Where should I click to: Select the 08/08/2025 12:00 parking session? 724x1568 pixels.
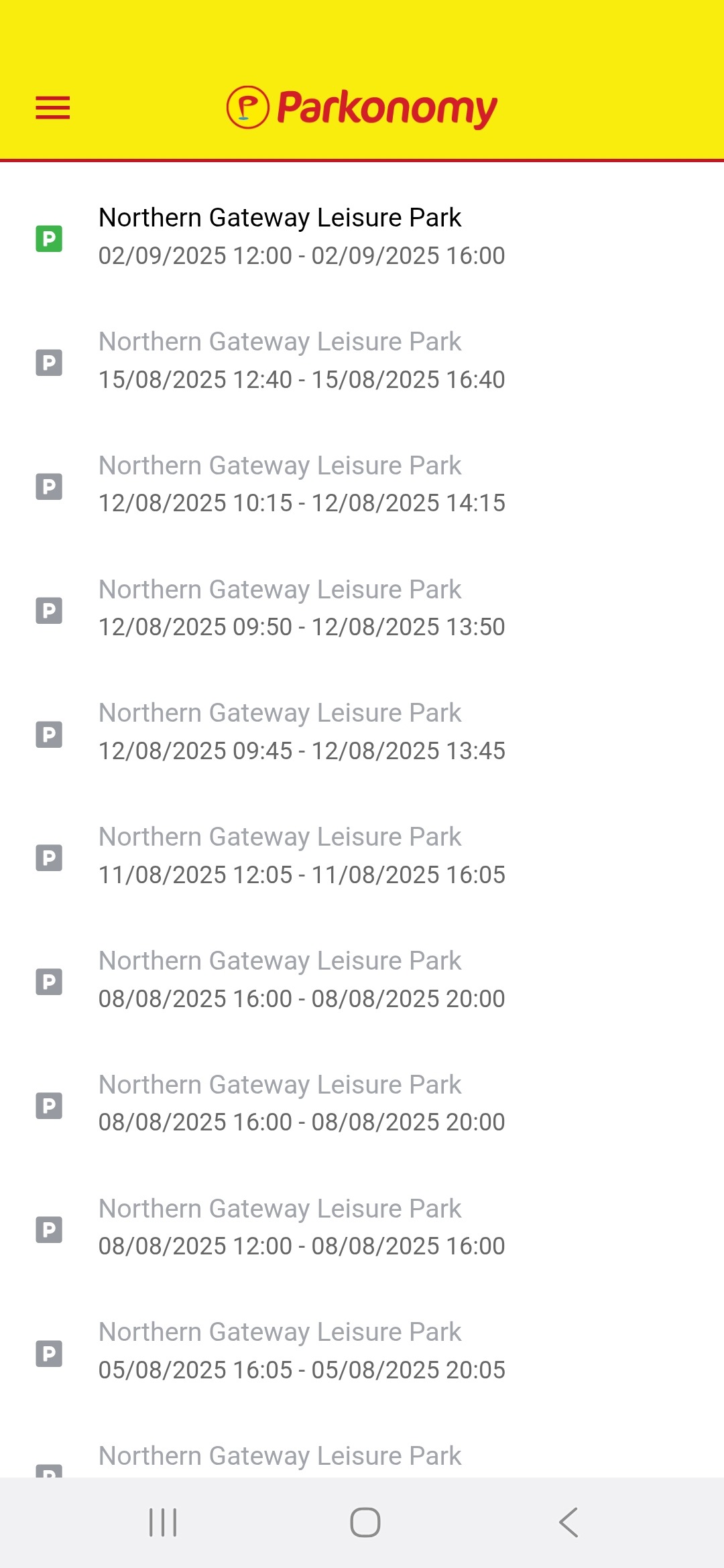(x=302, y=1228)
